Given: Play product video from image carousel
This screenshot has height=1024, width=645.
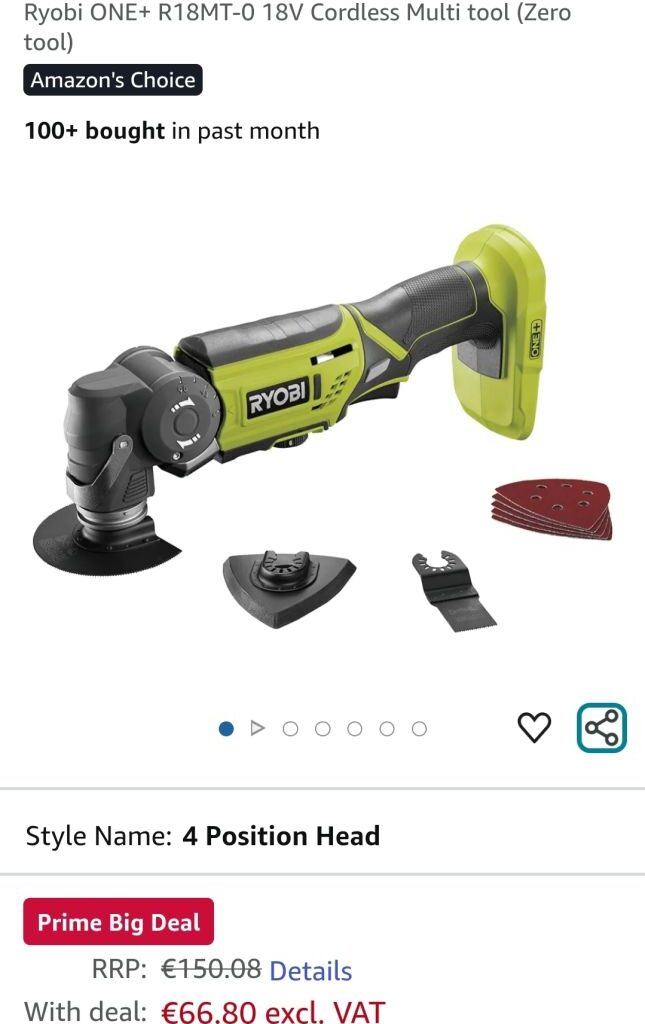Looking at the screenshot, I should 258,729.
